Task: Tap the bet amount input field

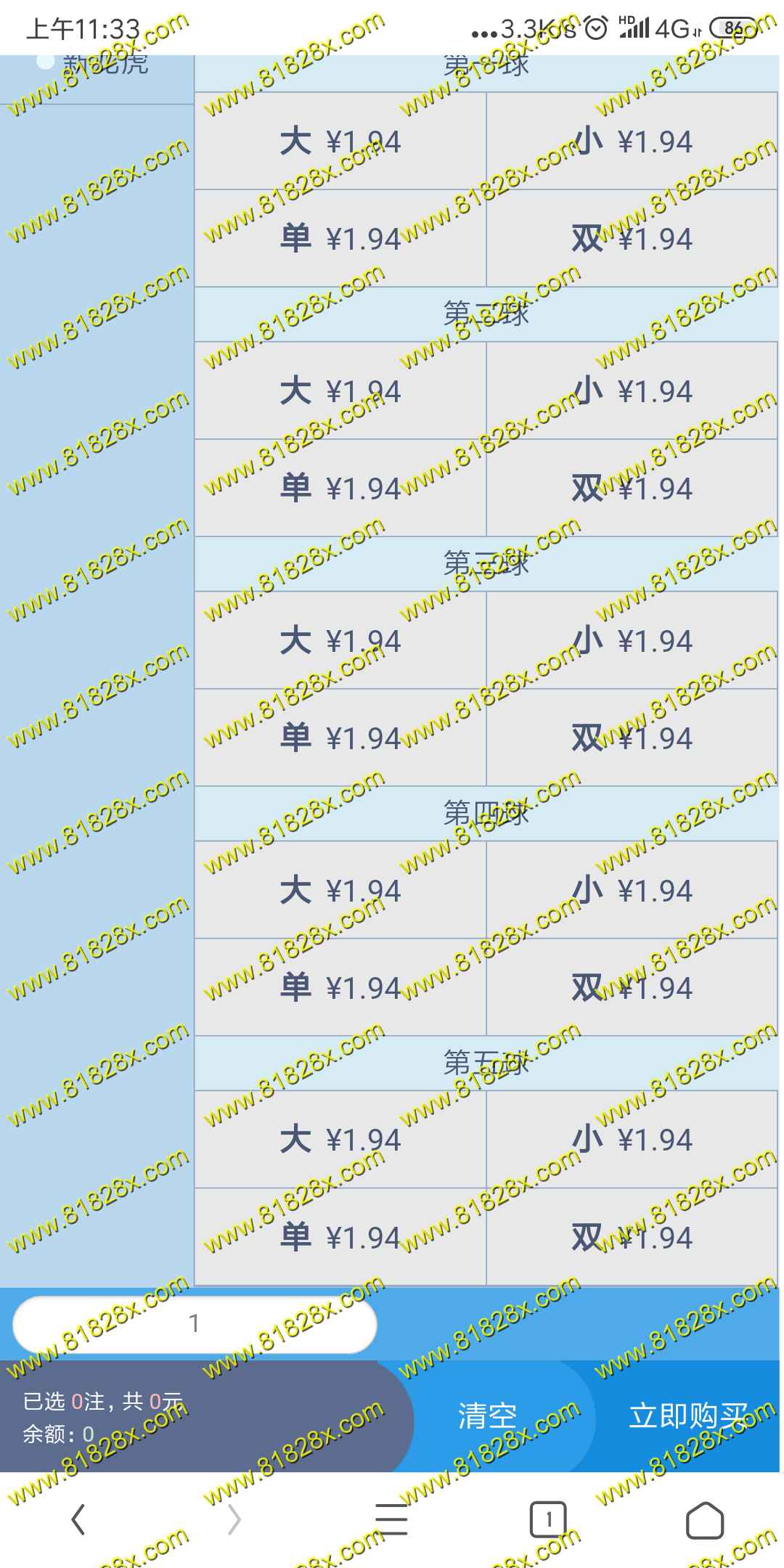Action: coord(195,1324)
